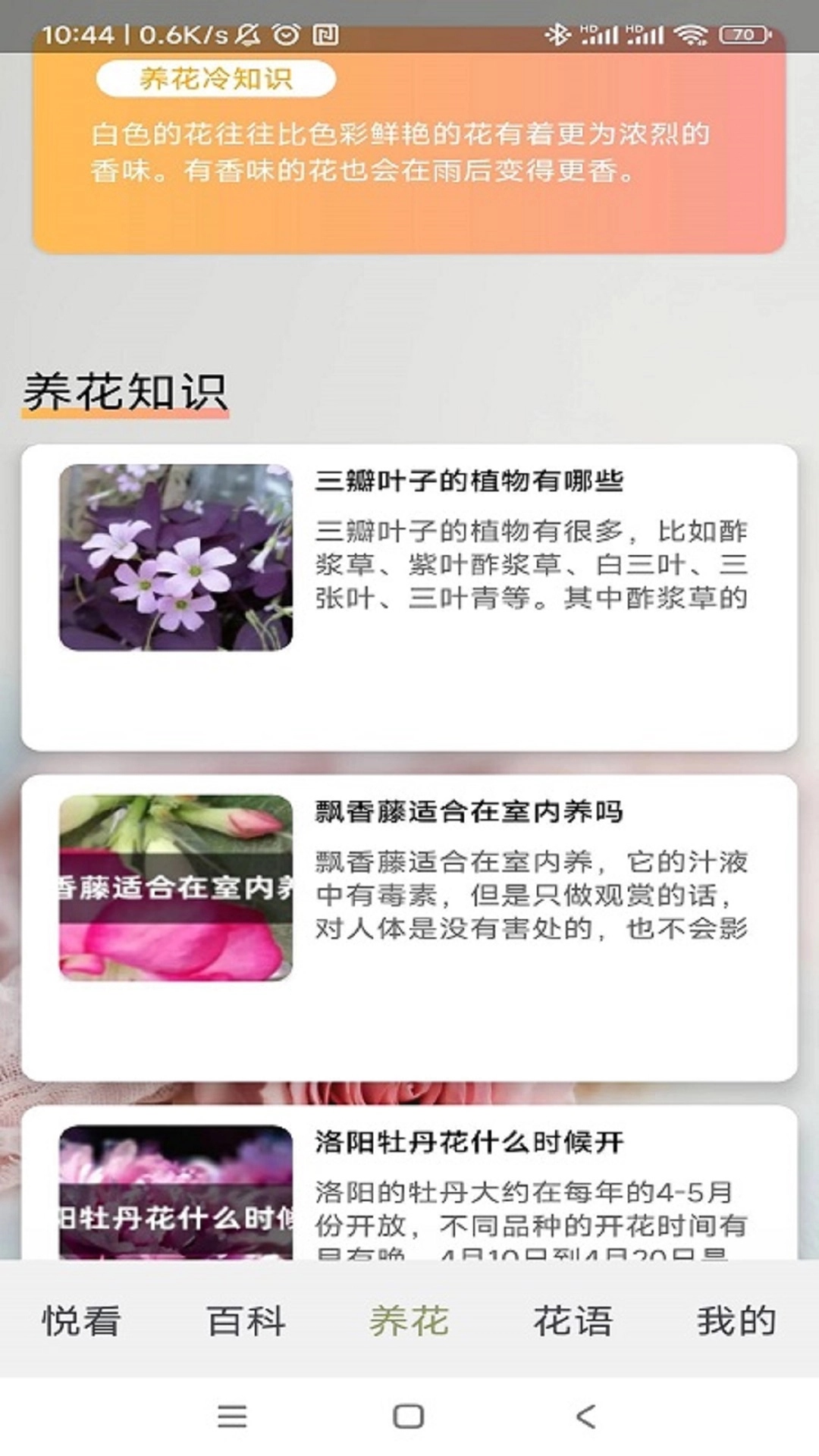Tap the system home button
Viewport: 819px width, 1456px height.
409,1416
